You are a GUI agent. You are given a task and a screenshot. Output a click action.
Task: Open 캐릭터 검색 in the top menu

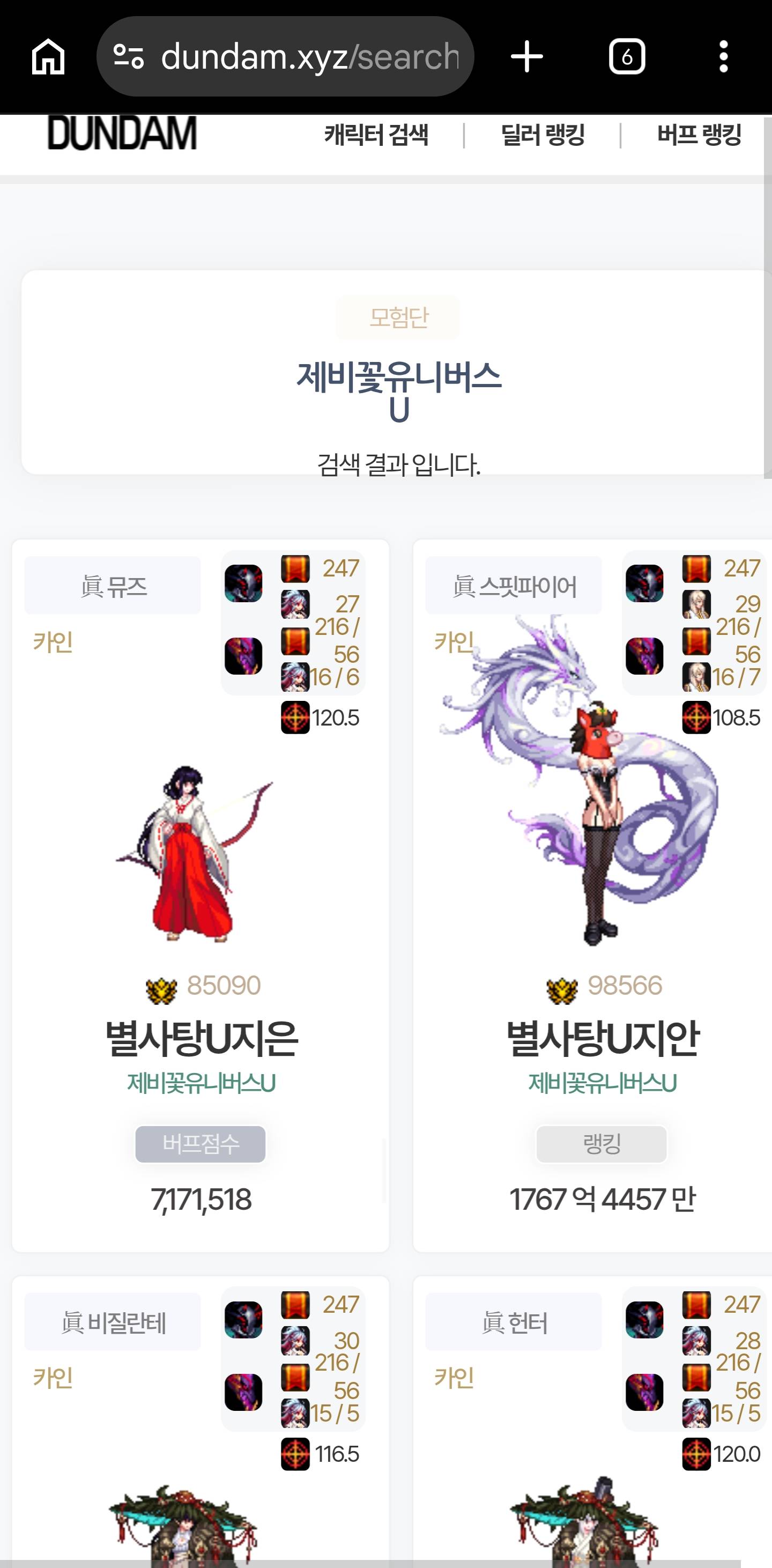tap(376, 135)
